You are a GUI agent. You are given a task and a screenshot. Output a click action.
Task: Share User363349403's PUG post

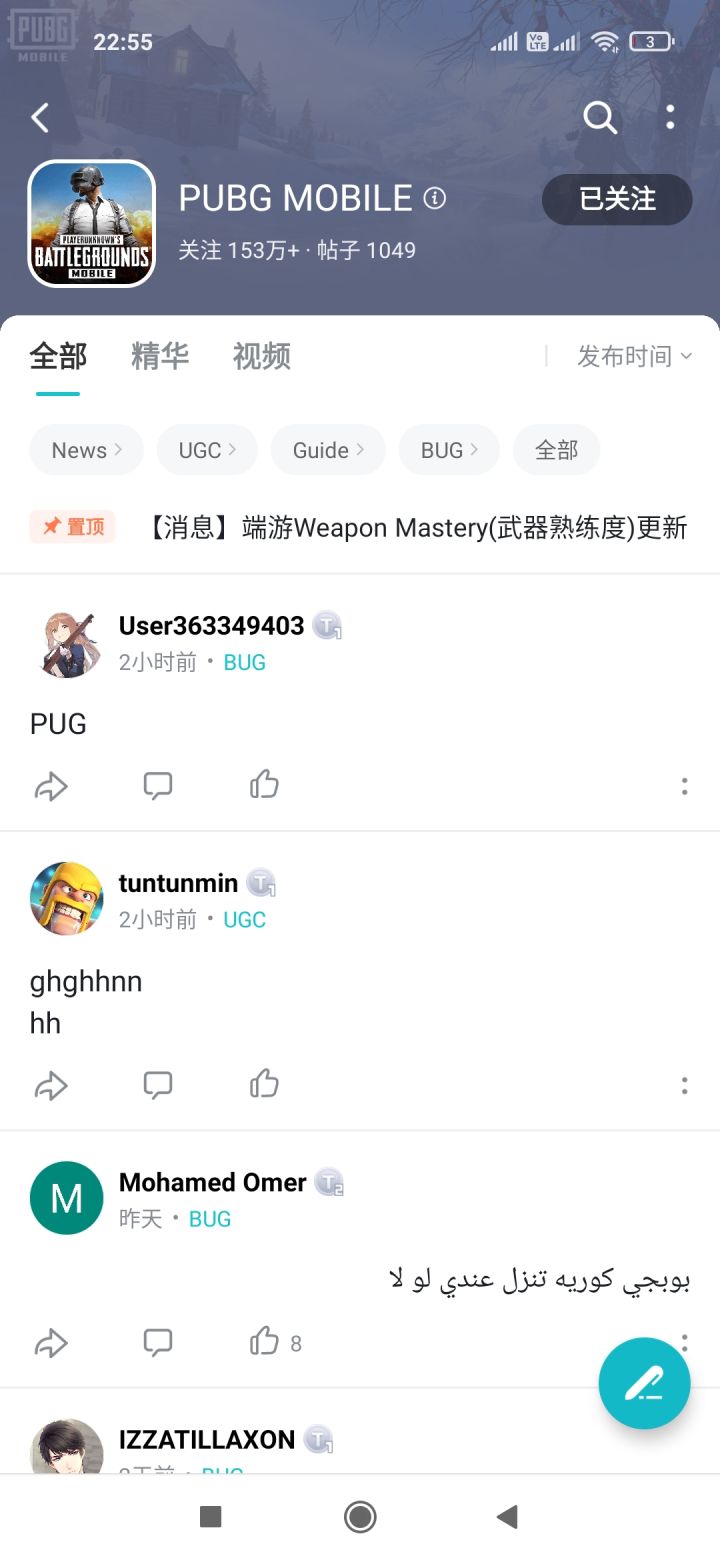(52, 786)
